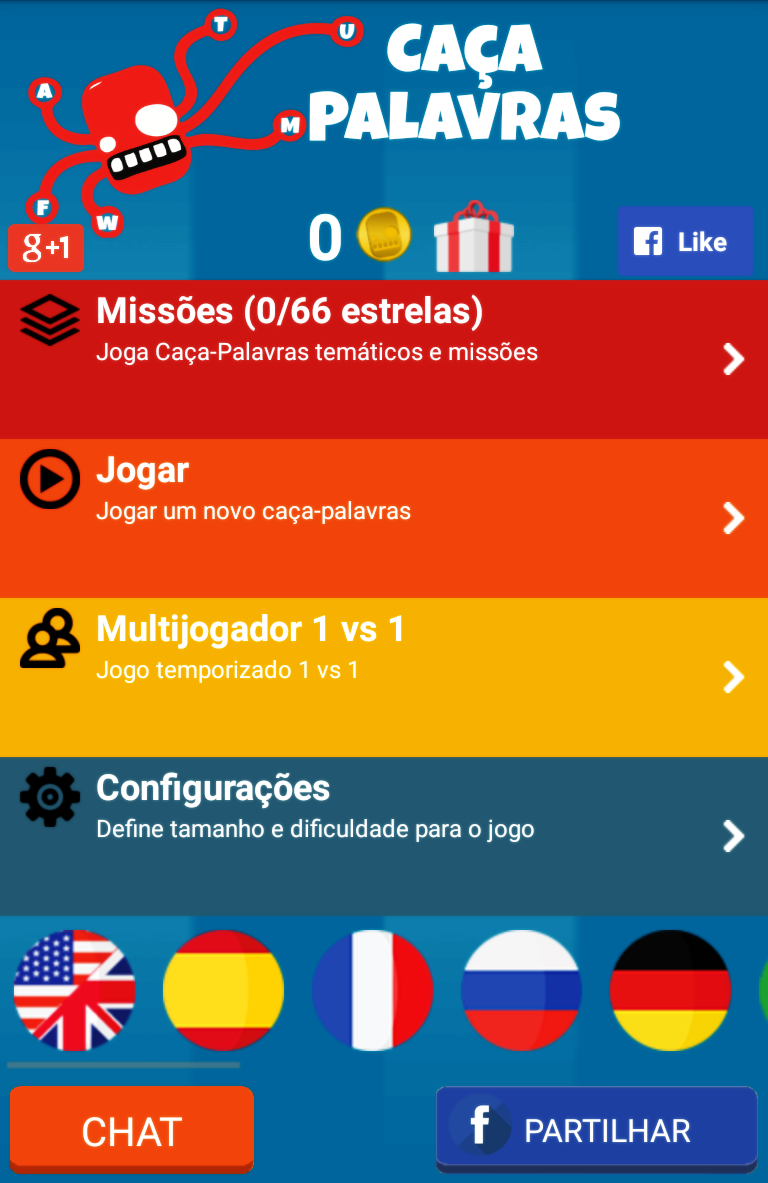The width and height of the screenshot is (768, 1183).
Task: Select Spanish with the Spain flag
Action: 223,991
